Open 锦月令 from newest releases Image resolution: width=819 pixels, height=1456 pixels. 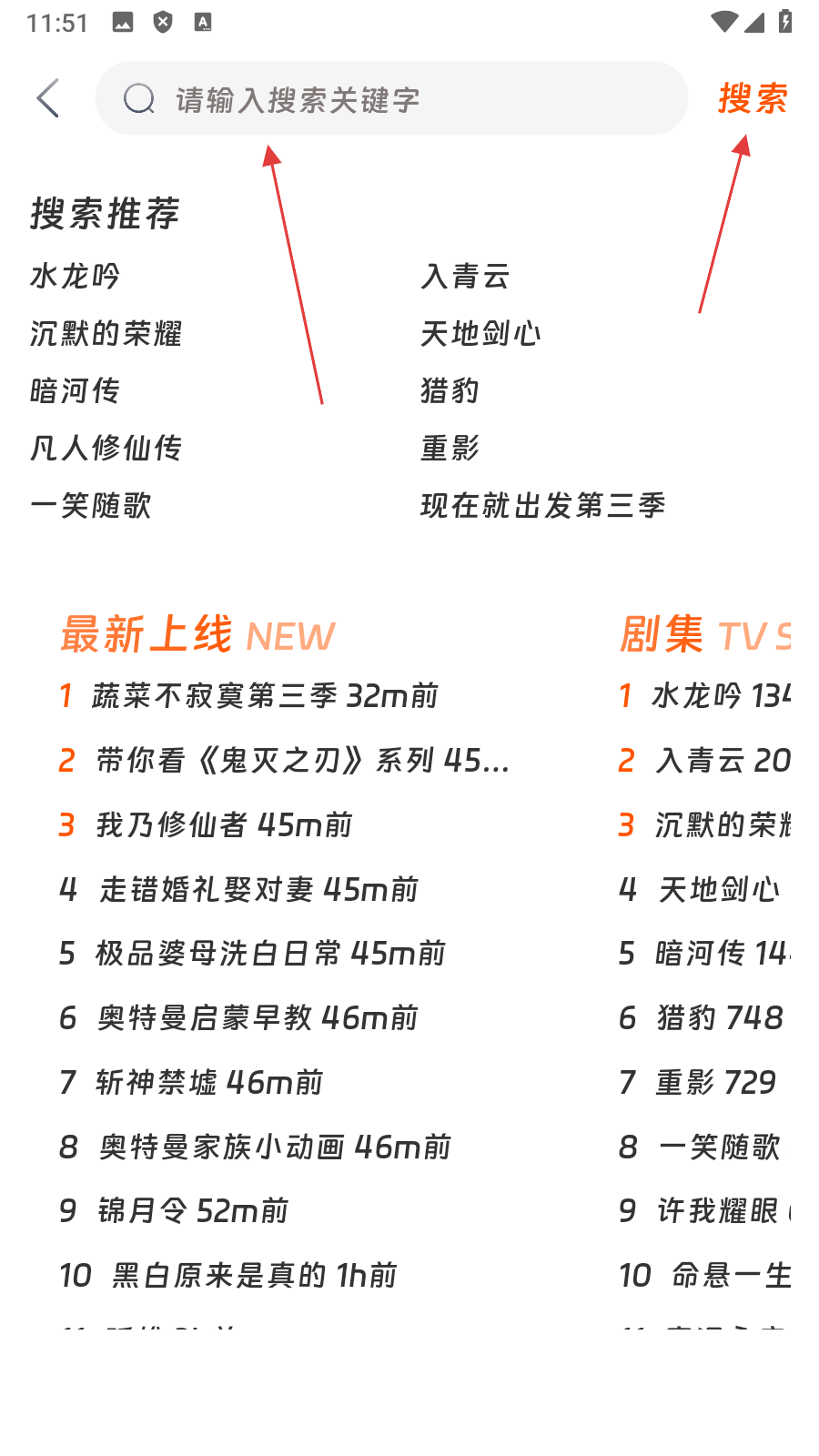(192, 1211)
